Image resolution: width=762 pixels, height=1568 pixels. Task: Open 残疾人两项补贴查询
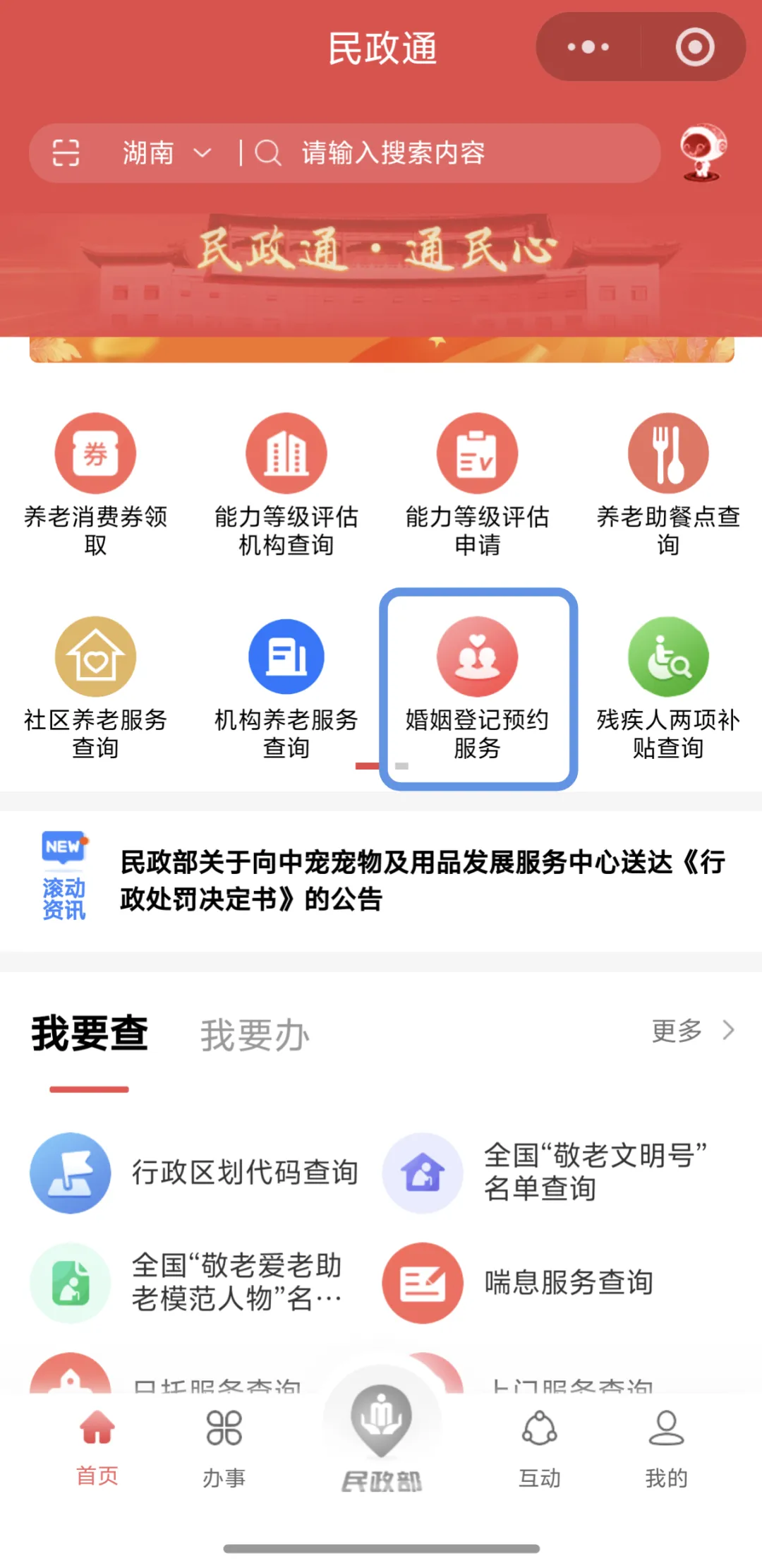pos(668,688)
